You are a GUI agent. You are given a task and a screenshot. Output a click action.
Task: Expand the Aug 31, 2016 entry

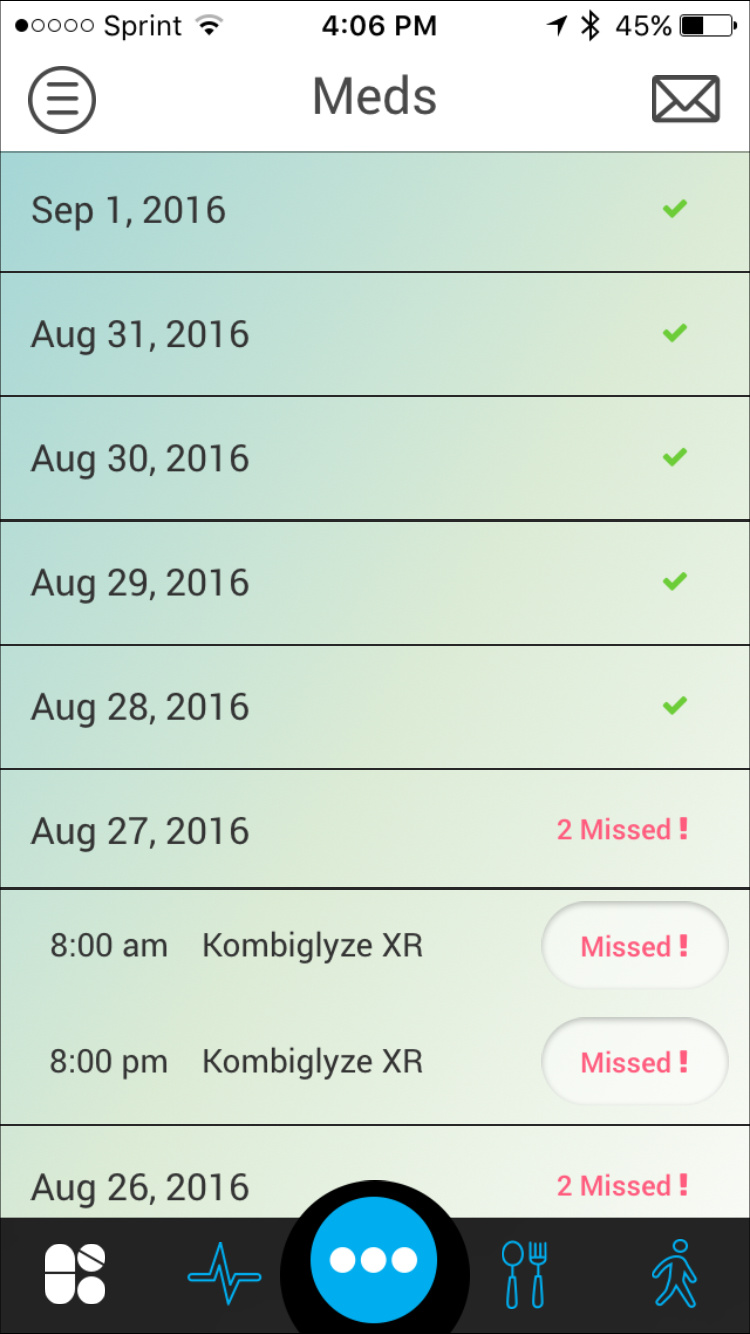tap(375, 334)
